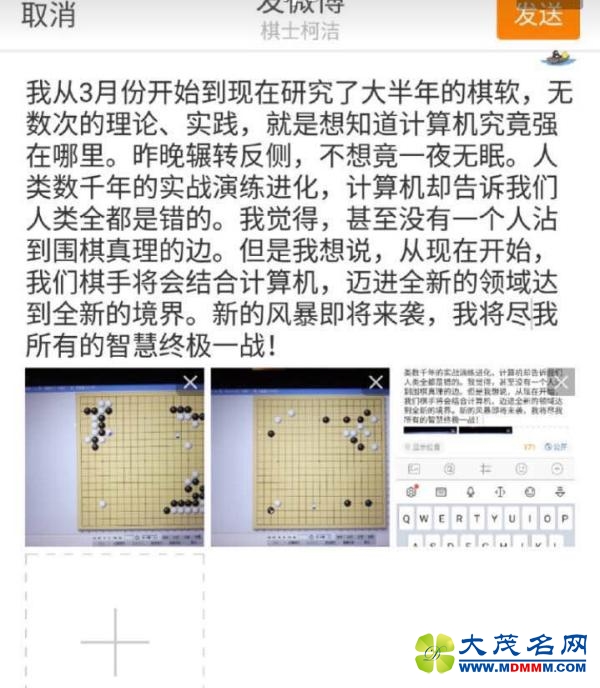600x688 pixels.
Task: Add another photo with the plus tile
Action: [x=115, y=640]
